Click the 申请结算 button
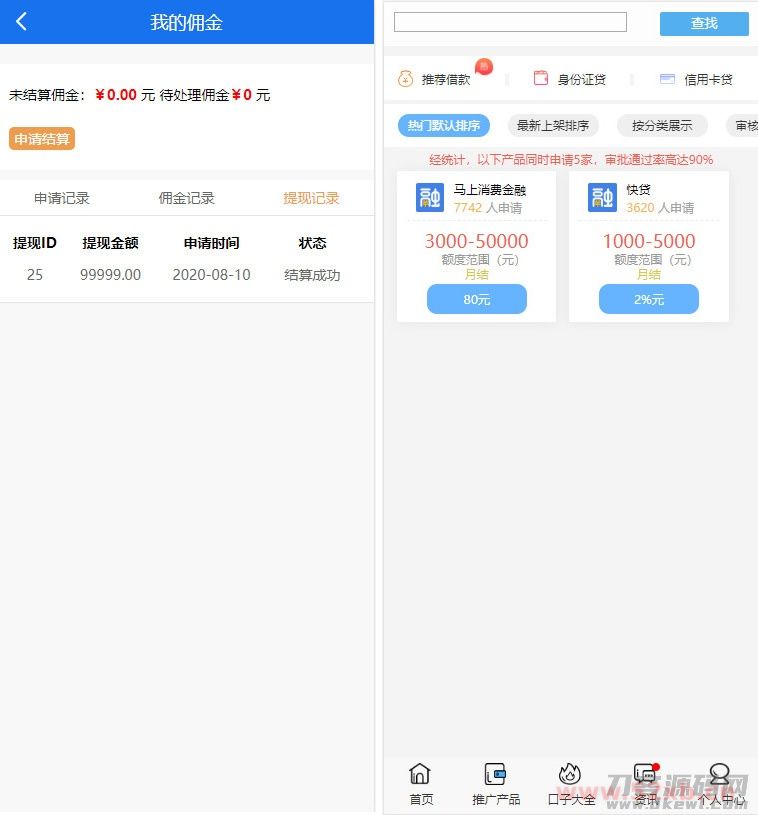This screenshot has height=815, width=758. (41, 139)
